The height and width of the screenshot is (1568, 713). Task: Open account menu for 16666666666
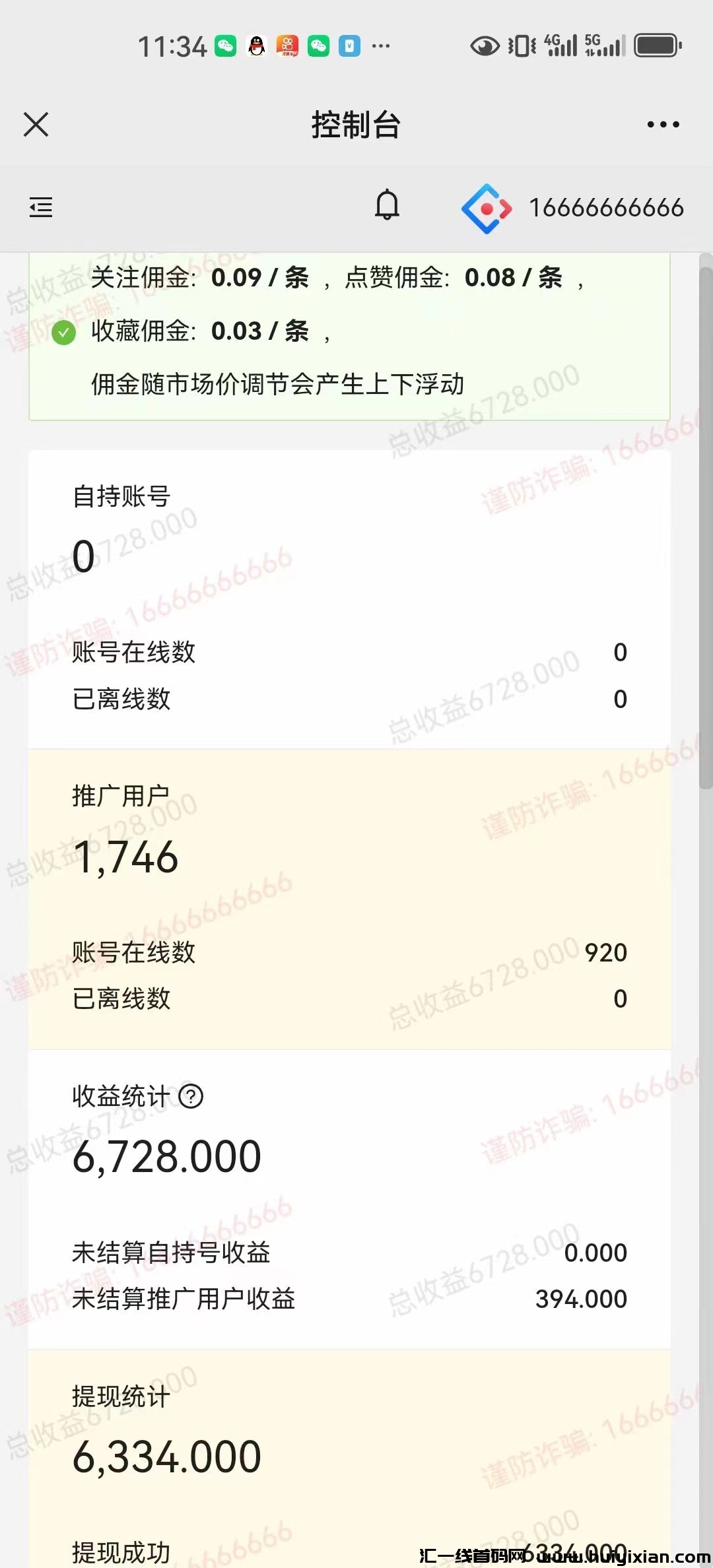[x=573, y=209]
